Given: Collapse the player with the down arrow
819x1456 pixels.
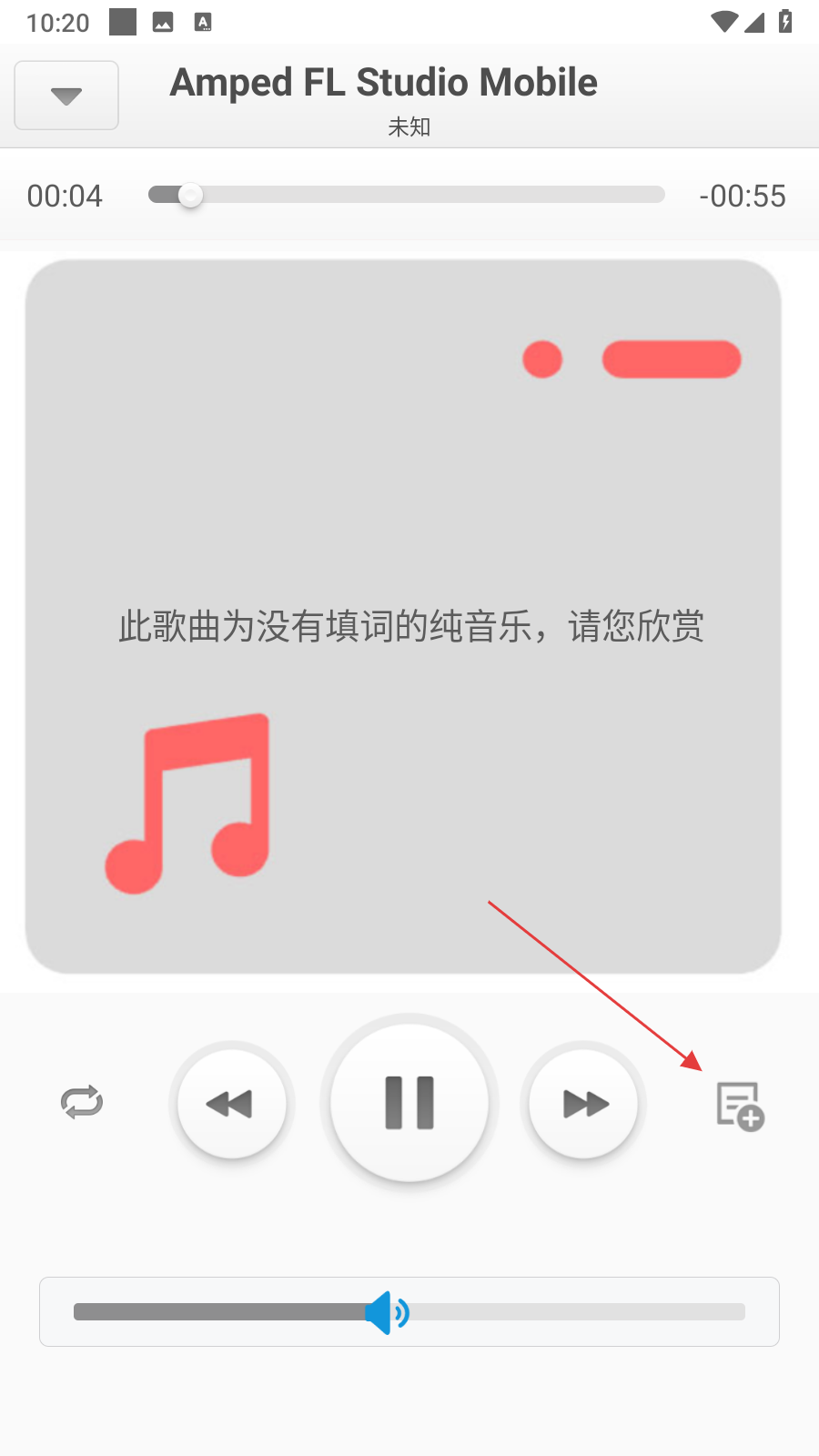Looking at the screenshot, I should pyautogui.click(x=66, y=96).
